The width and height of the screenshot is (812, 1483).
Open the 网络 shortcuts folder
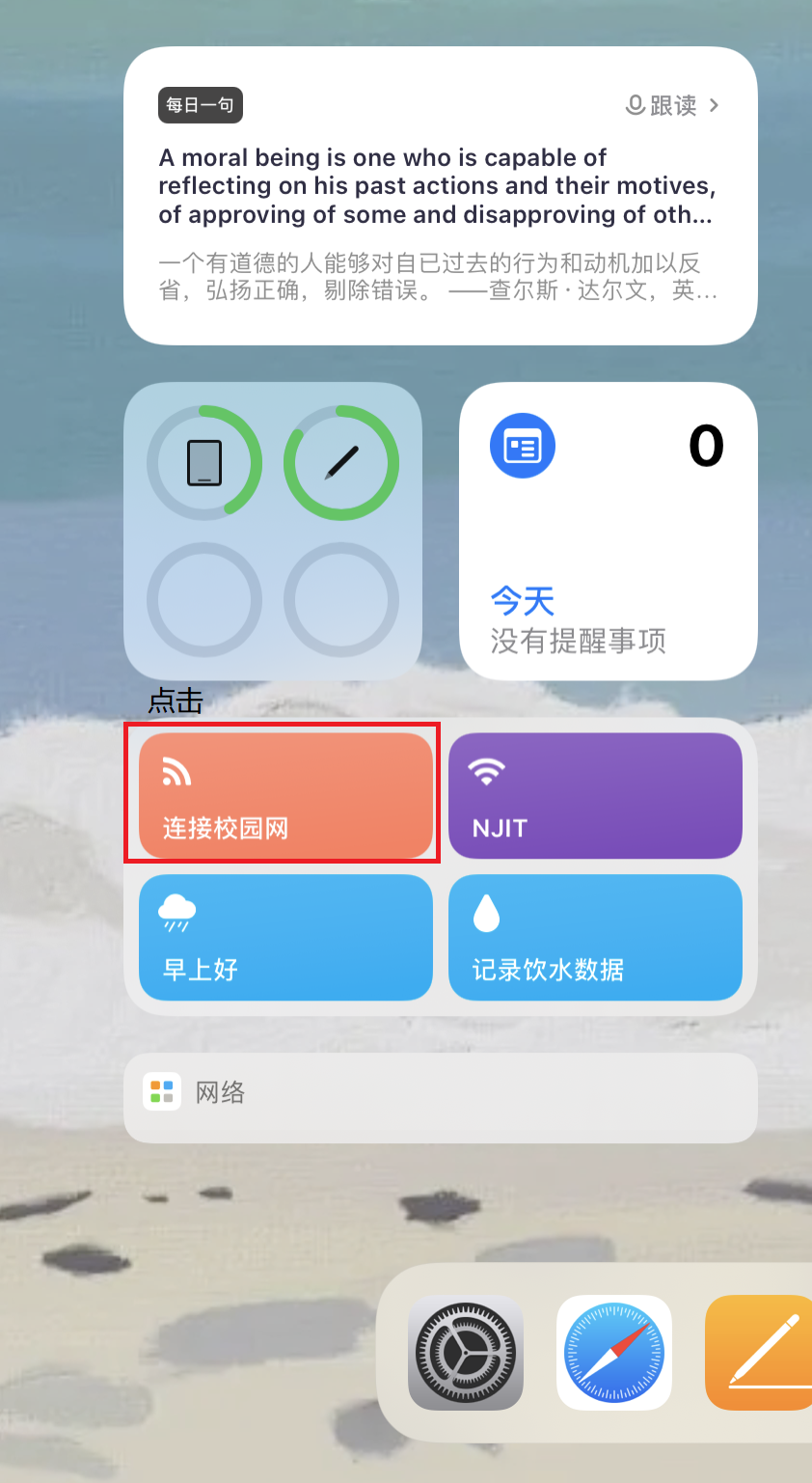[440, 1093]
